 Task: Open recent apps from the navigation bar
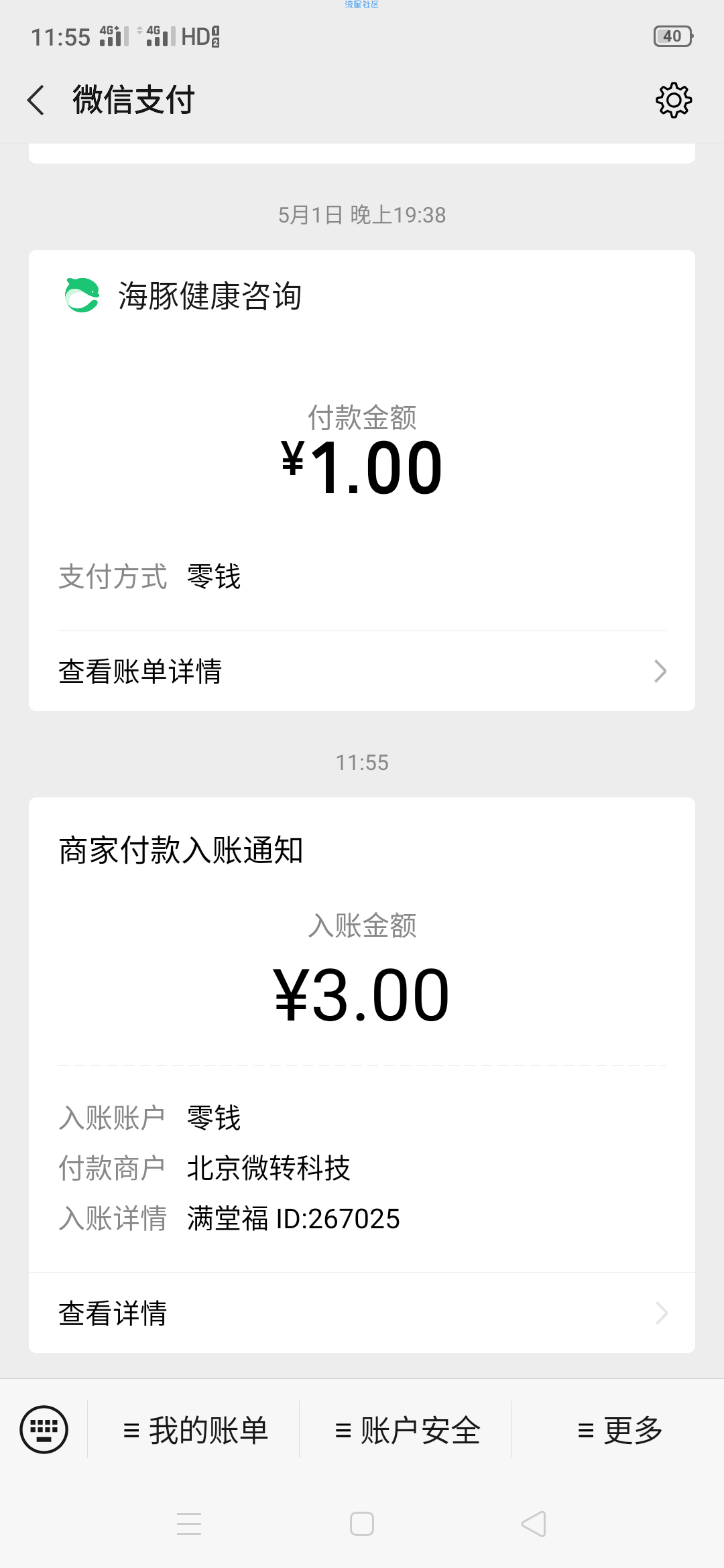[189, 1524]
